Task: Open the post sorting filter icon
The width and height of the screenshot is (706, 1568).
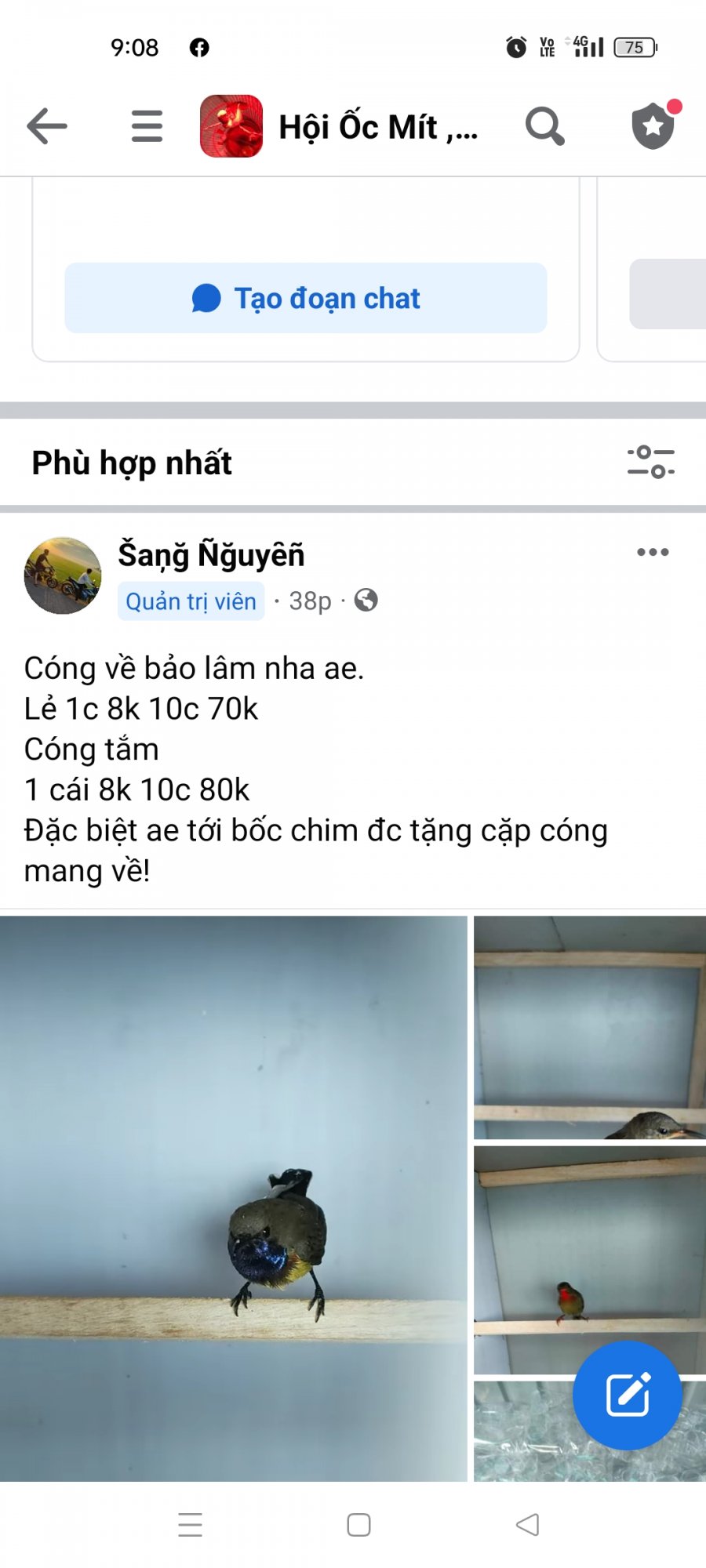Action: [x=650, y=462]
